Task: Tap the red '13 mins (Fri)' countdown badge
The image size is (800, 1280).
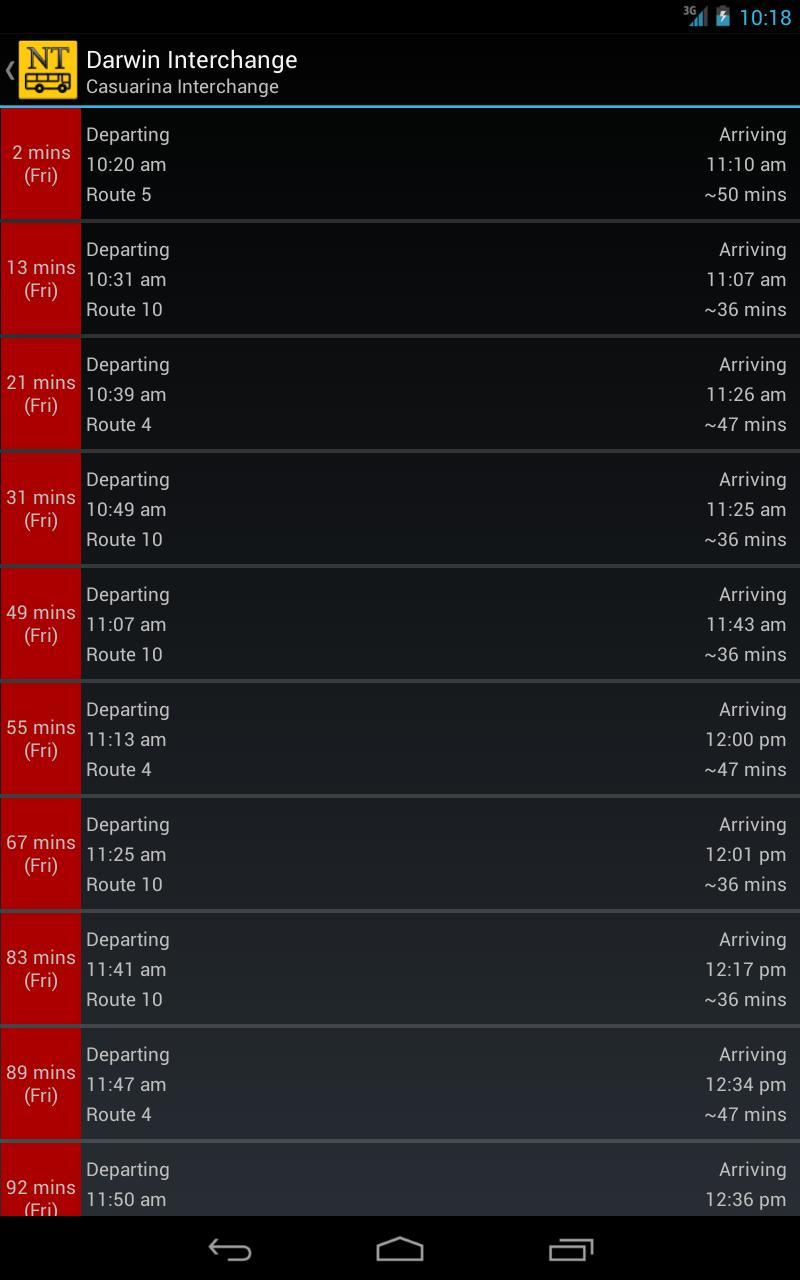Action: point(40,279)
